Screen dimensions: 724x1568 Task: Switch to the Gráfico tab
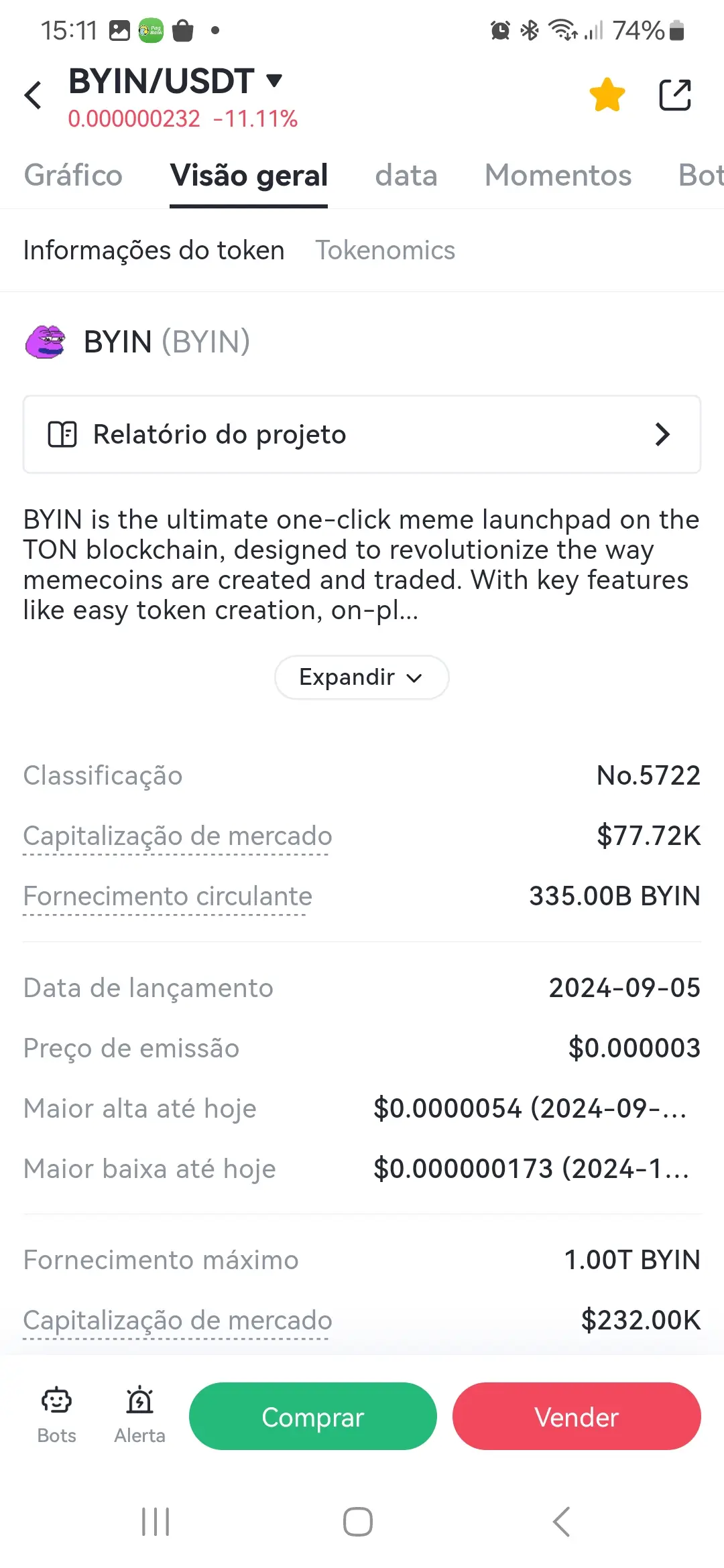73,176
